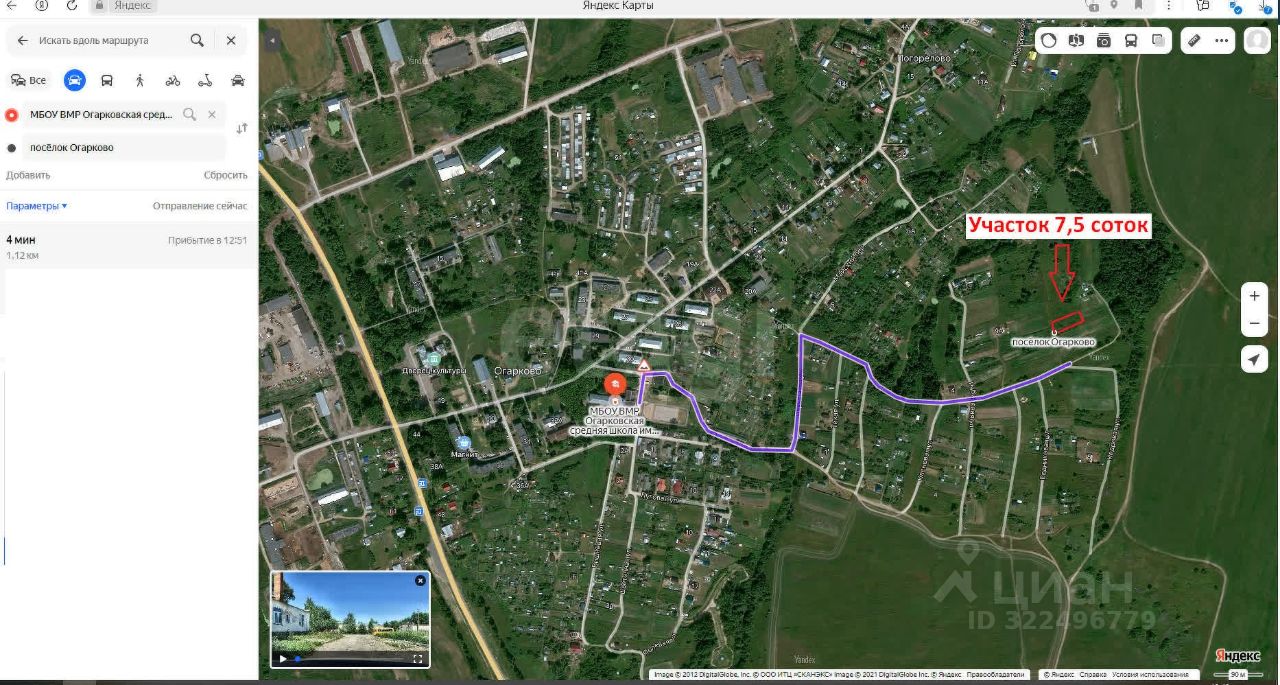Tap 'Добавить' to add a waypoint

click(28, 175)
